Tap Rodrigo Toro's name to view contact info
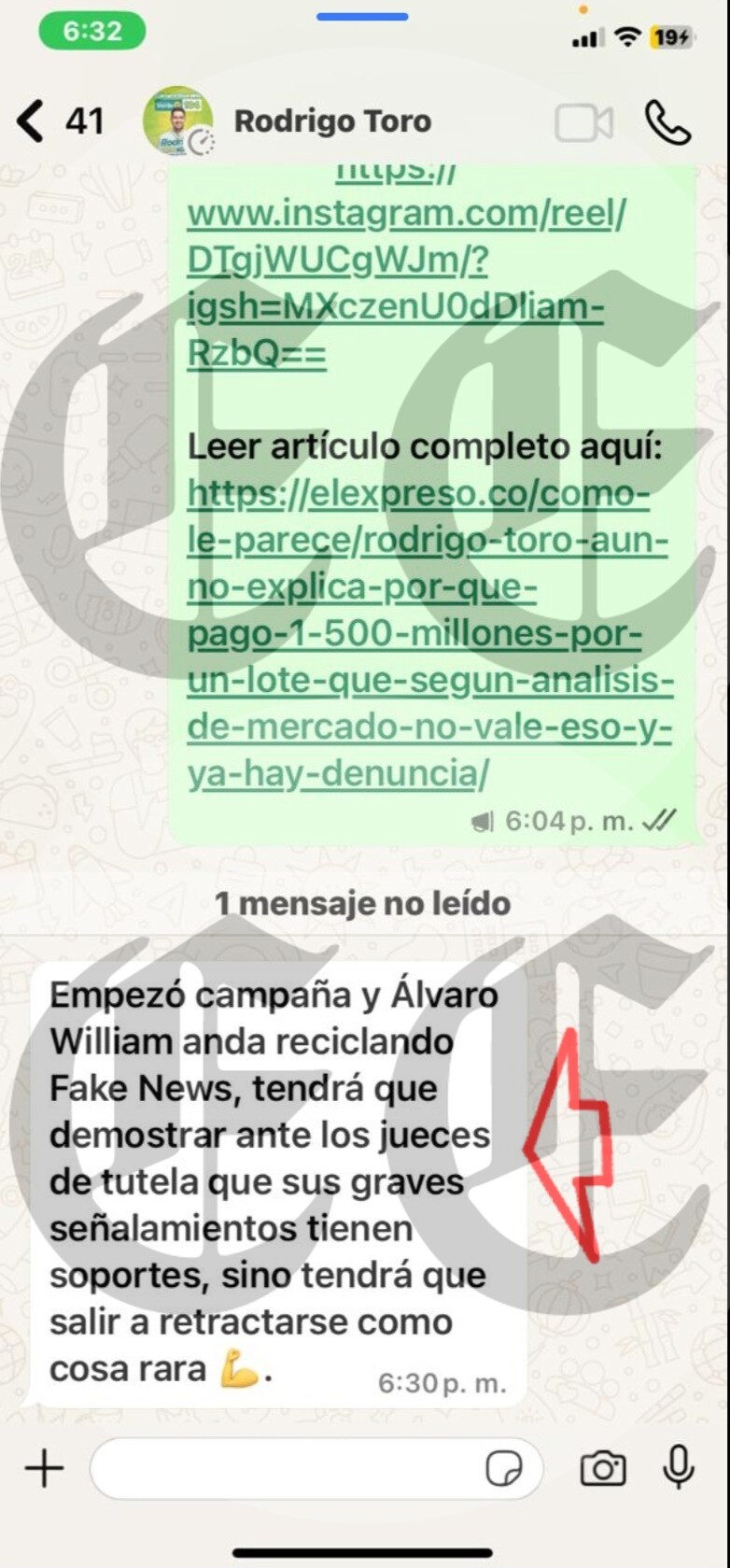Screen dimensions: 730x1568 pos(334,120)
